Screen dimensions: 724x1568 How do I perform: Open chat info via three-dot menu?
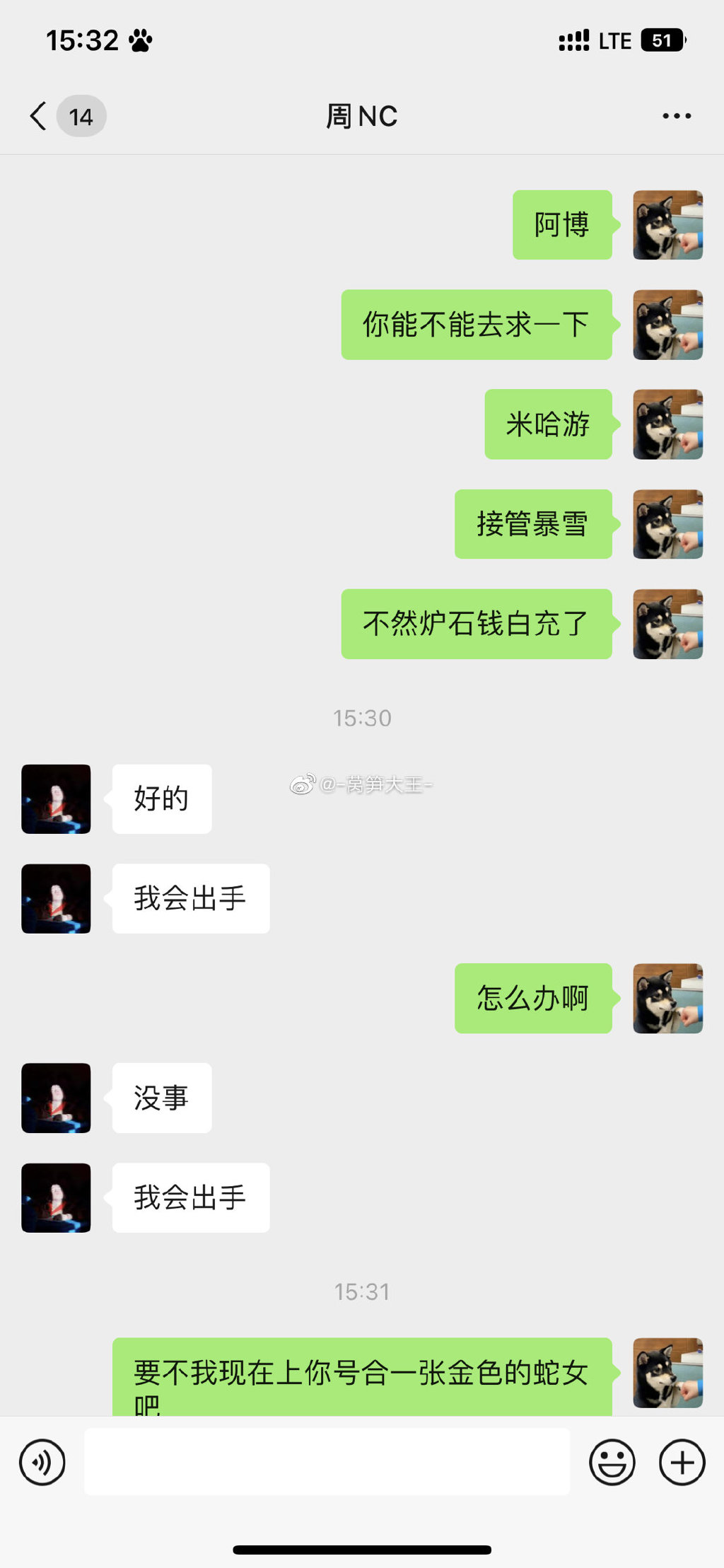(x=676, y=116)
